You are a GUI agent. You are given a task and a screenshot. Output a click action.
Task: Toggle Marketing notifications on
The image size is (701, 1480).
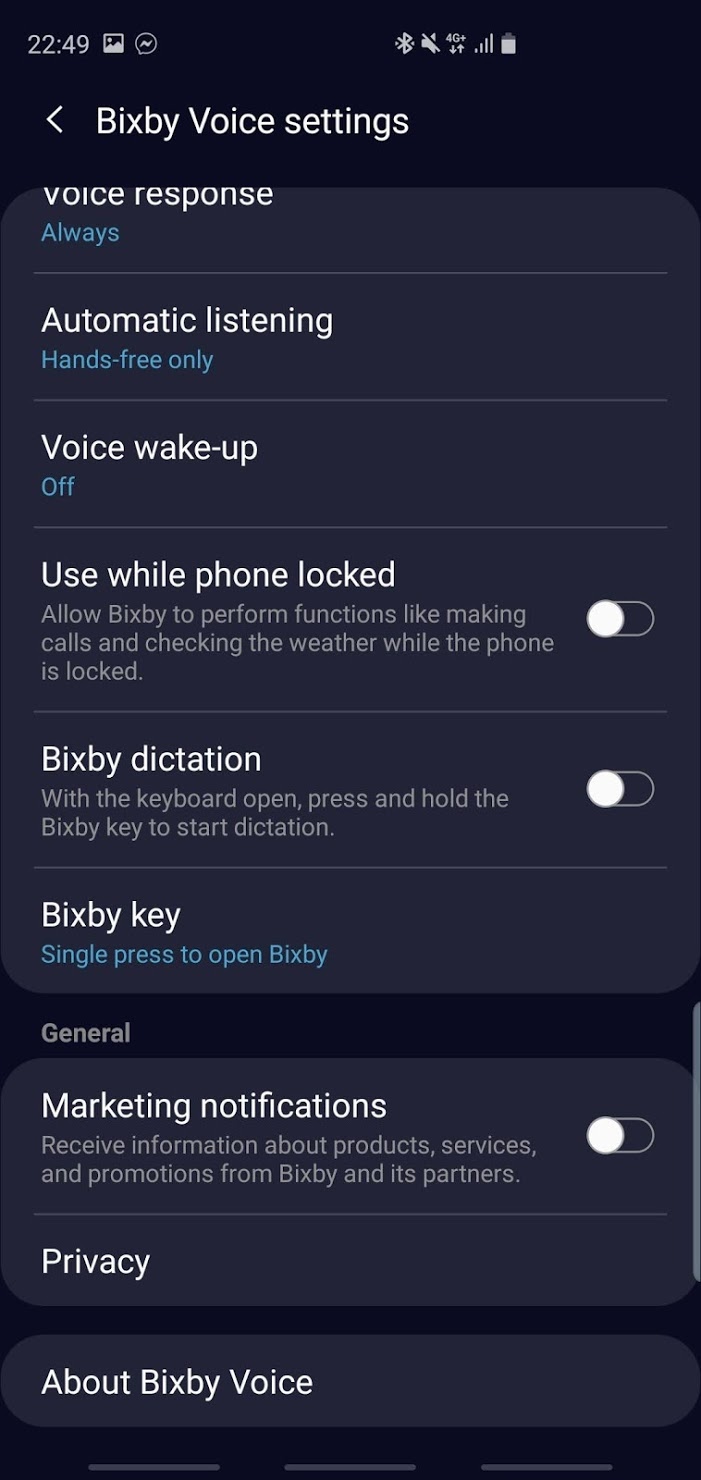point(620,1136)
